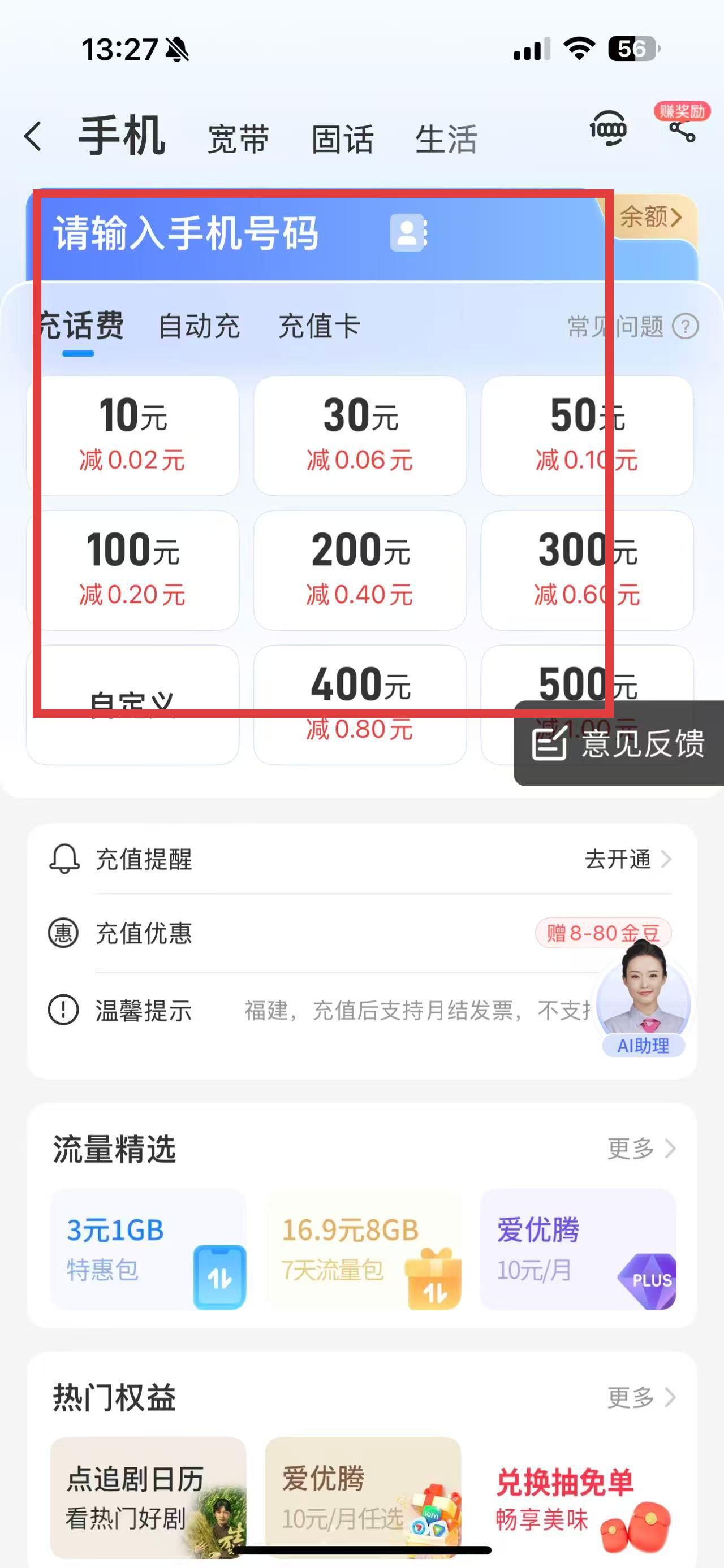The image size is (724, 1568).
Task: Open customer service 10000 icon
Action: [607, 128]
